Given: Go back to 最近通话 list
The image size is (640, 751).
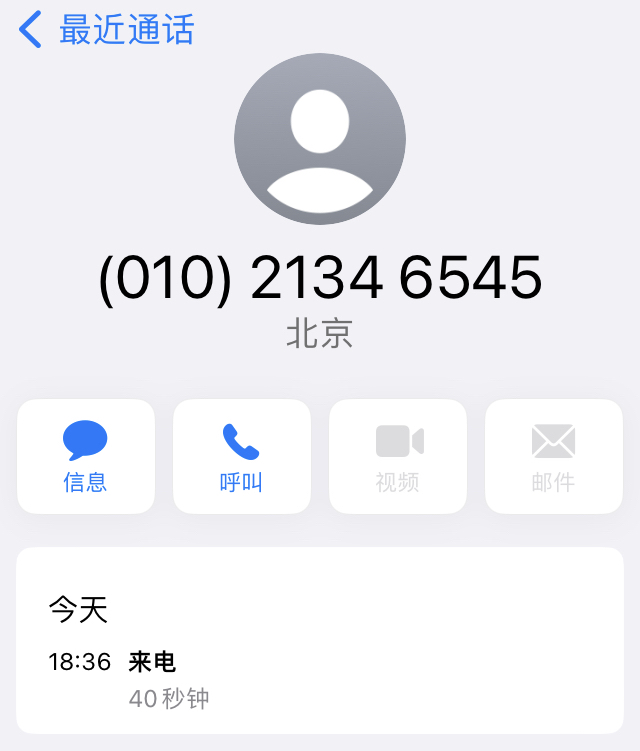Looking at the screenshot, I should 106,30.
